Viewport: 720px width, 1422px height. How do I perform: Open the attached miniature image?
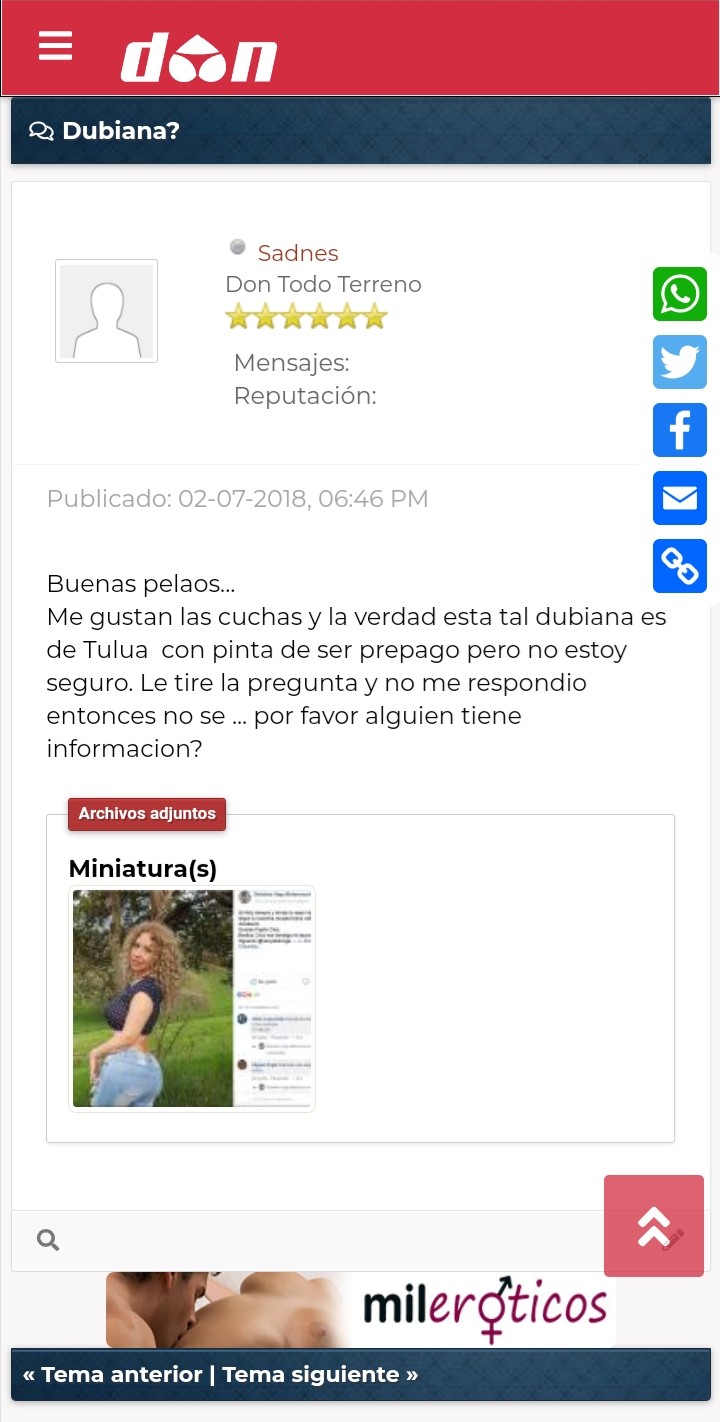tap(191, 998)
